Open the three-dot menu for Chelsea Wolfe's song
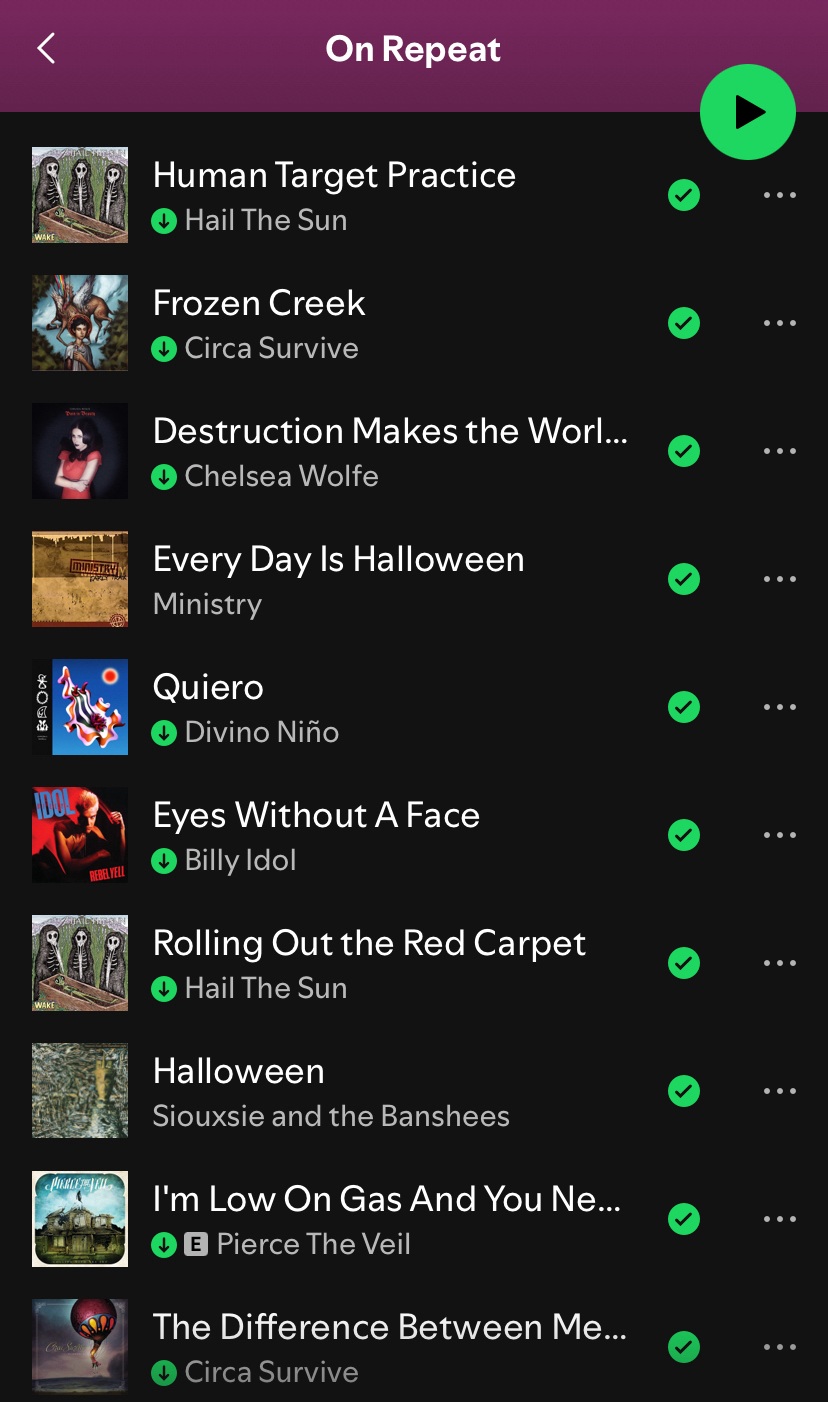Image resolution: width=828 pixels, height=1402 pixels. click(x=779, y=451)
